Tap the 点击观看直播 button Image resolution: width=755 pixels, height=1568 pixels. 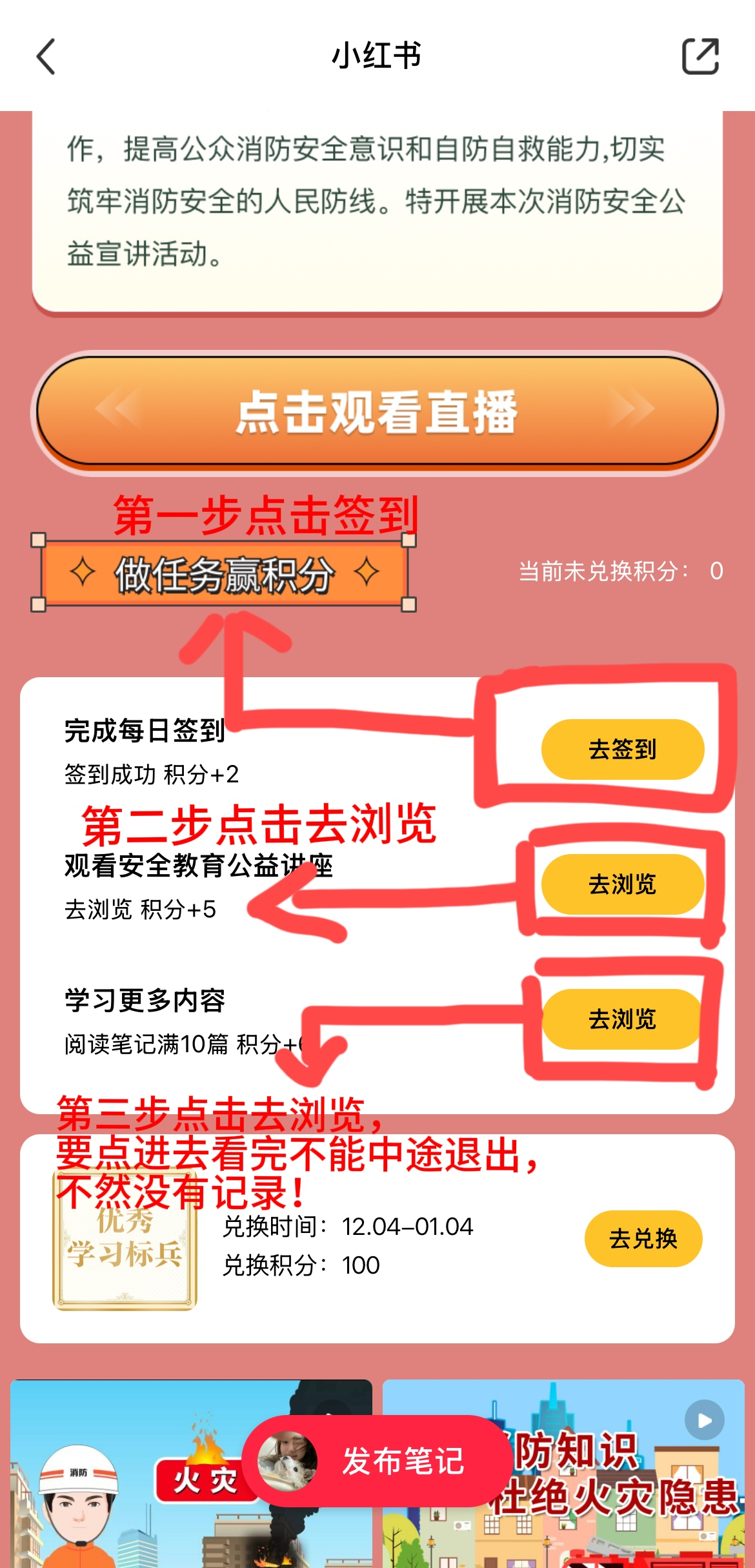click(377, 412)
